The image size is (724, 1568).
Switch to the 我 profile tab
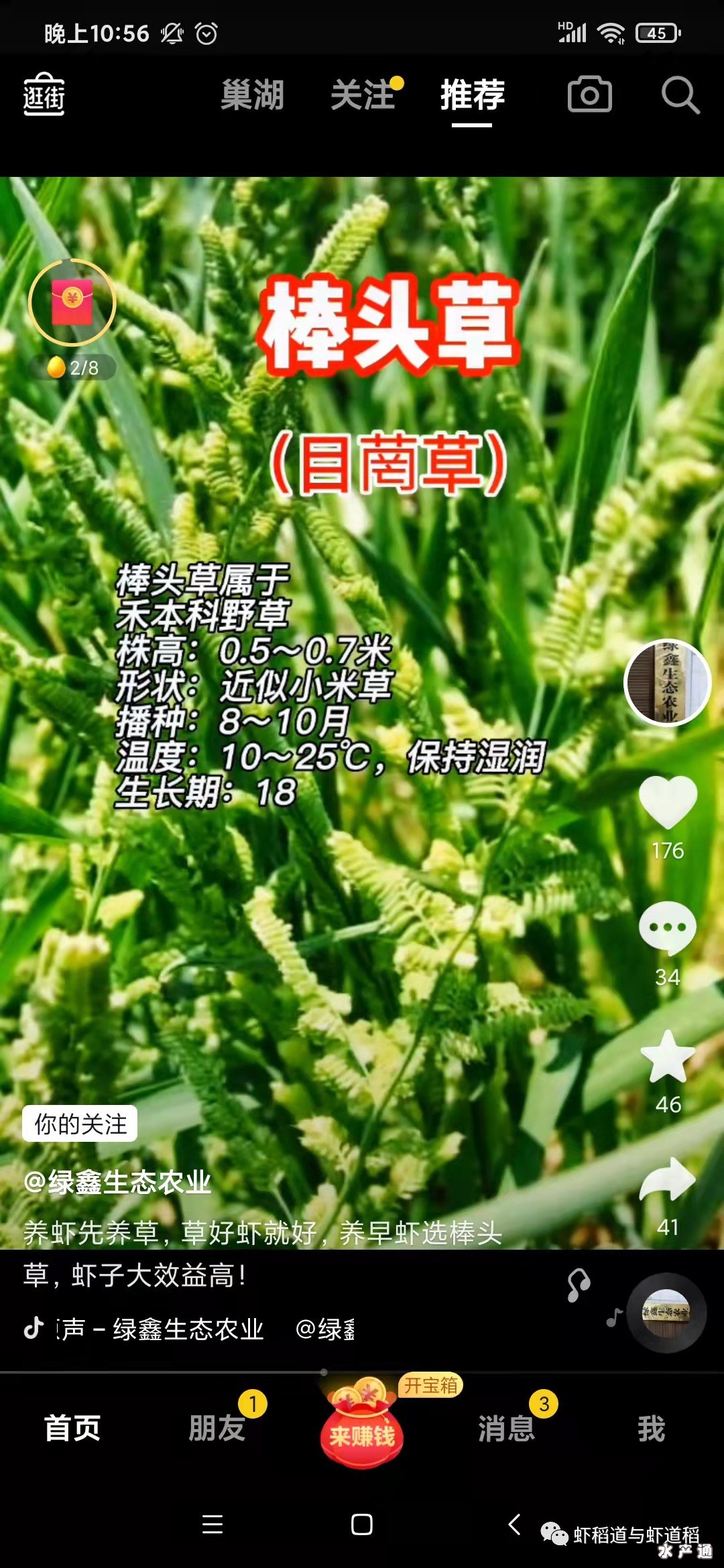tap(652, 1428)
